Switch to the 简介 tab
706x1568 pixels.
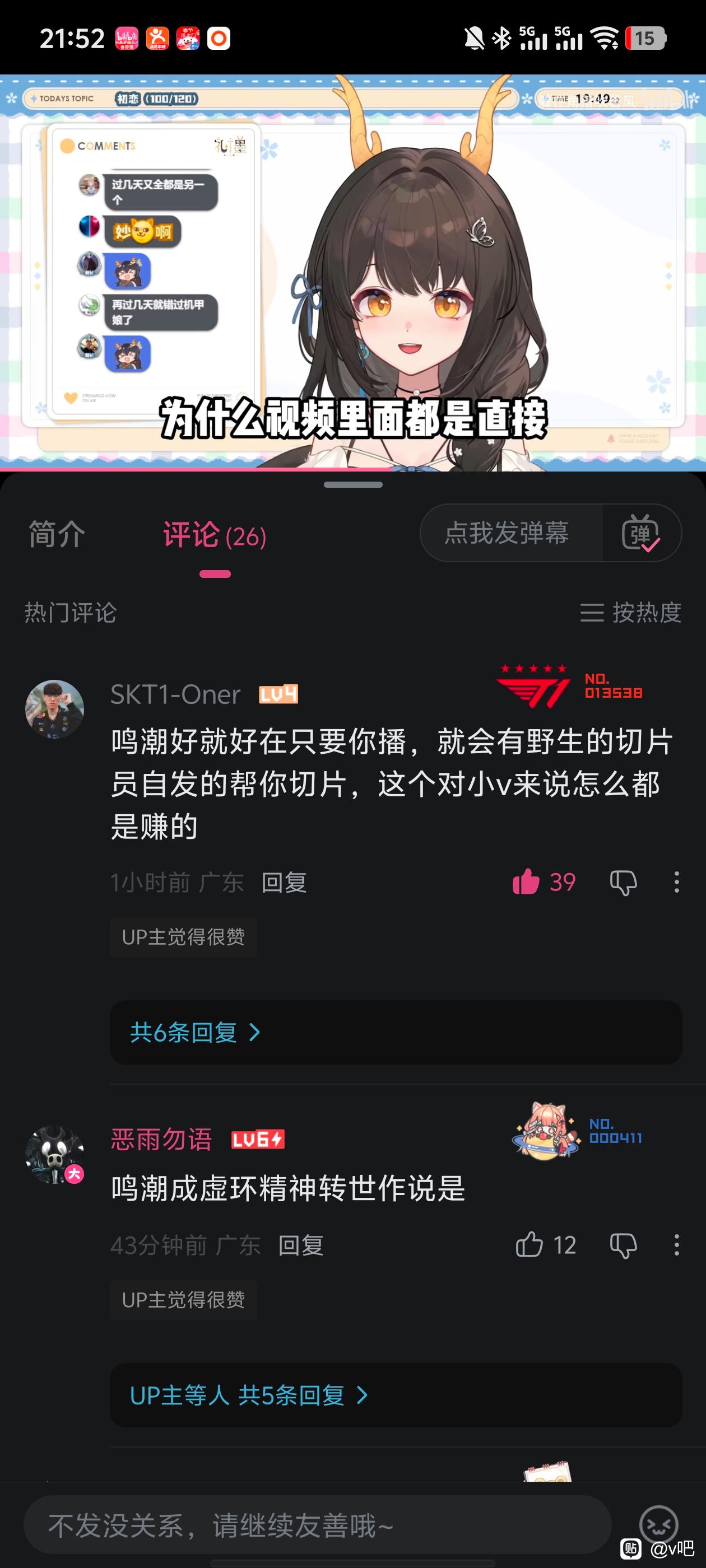[x=57, y=534]
